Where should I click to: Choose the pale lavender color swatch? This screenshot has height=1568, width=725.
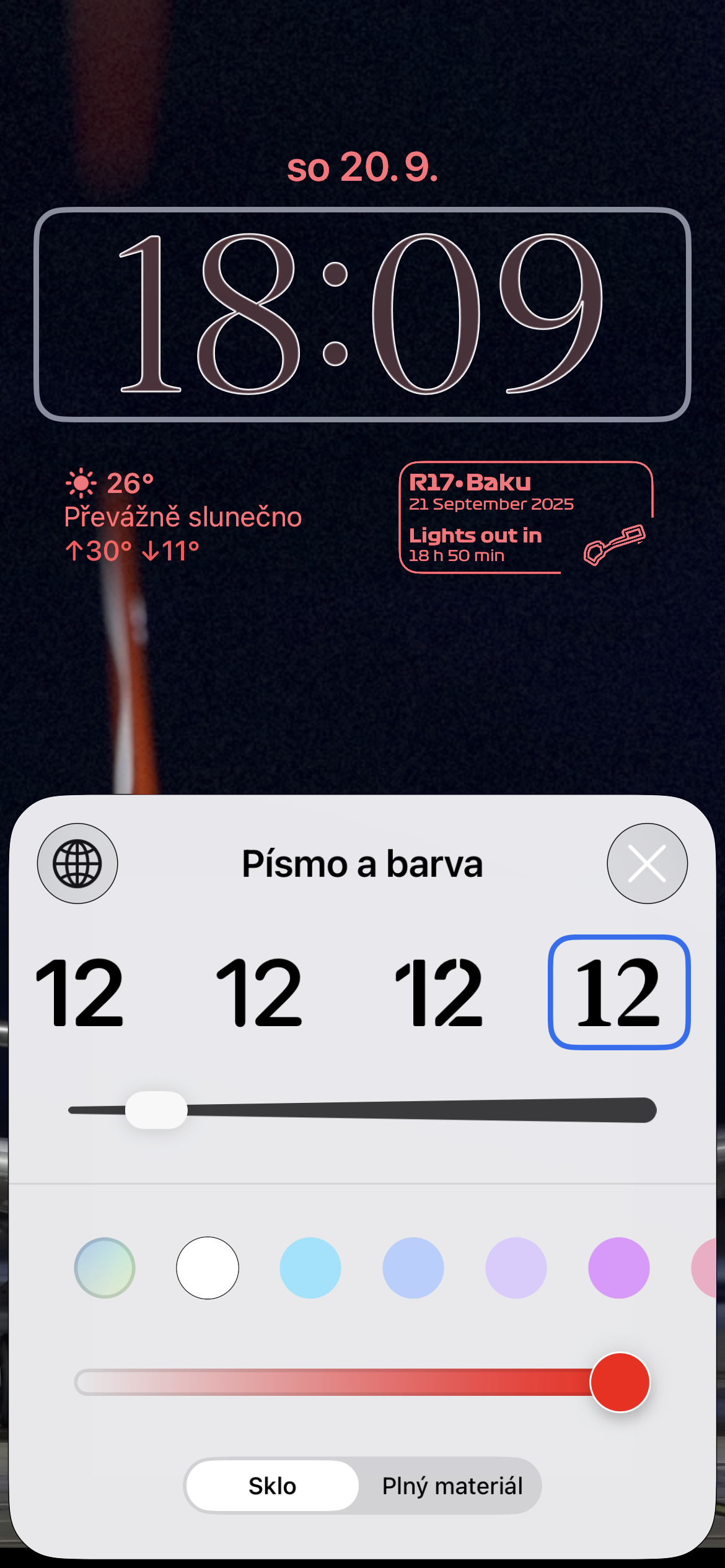tap(516, 1268)
